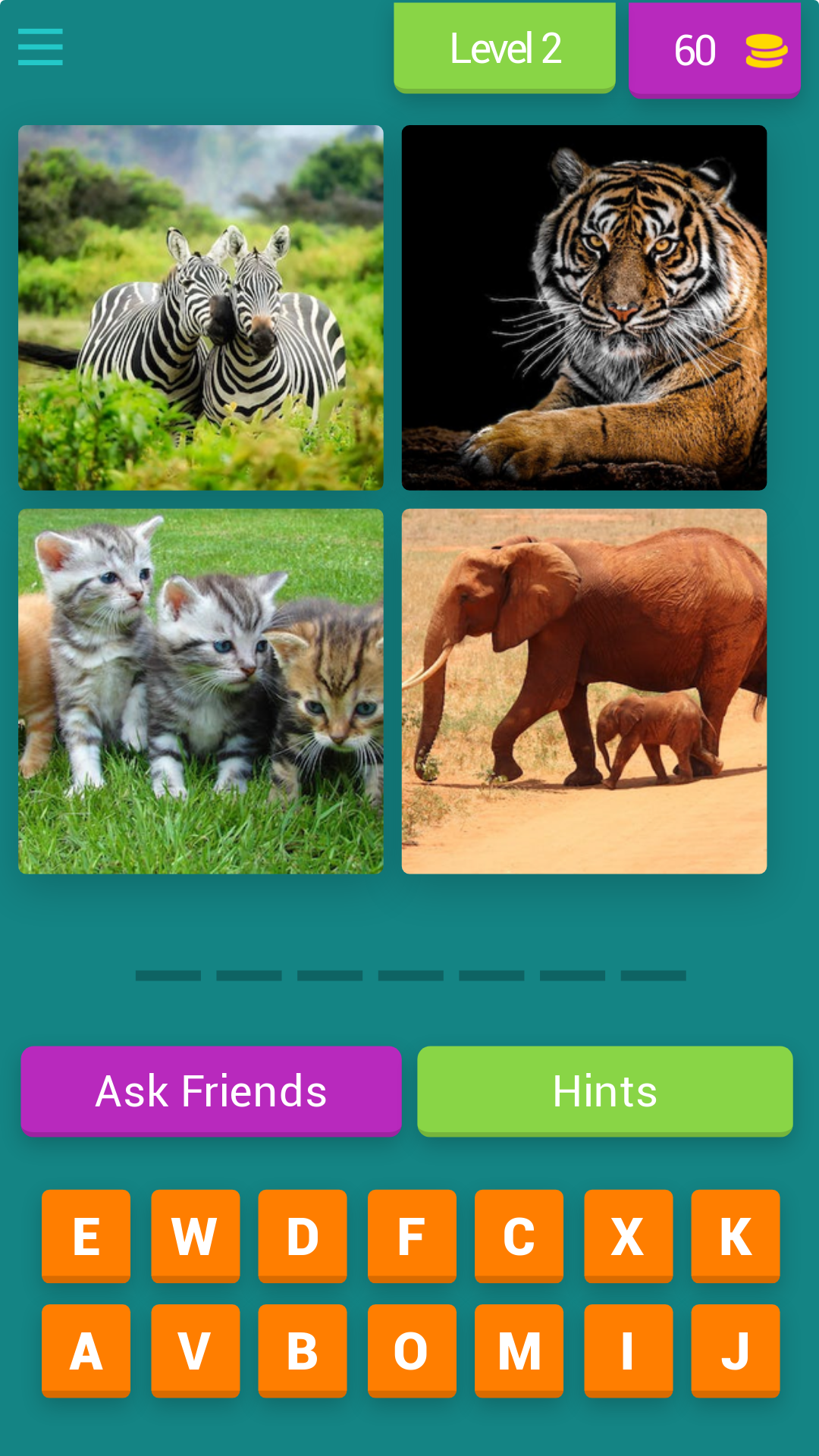Open the 60 coins balance

(x=714, y=50)
